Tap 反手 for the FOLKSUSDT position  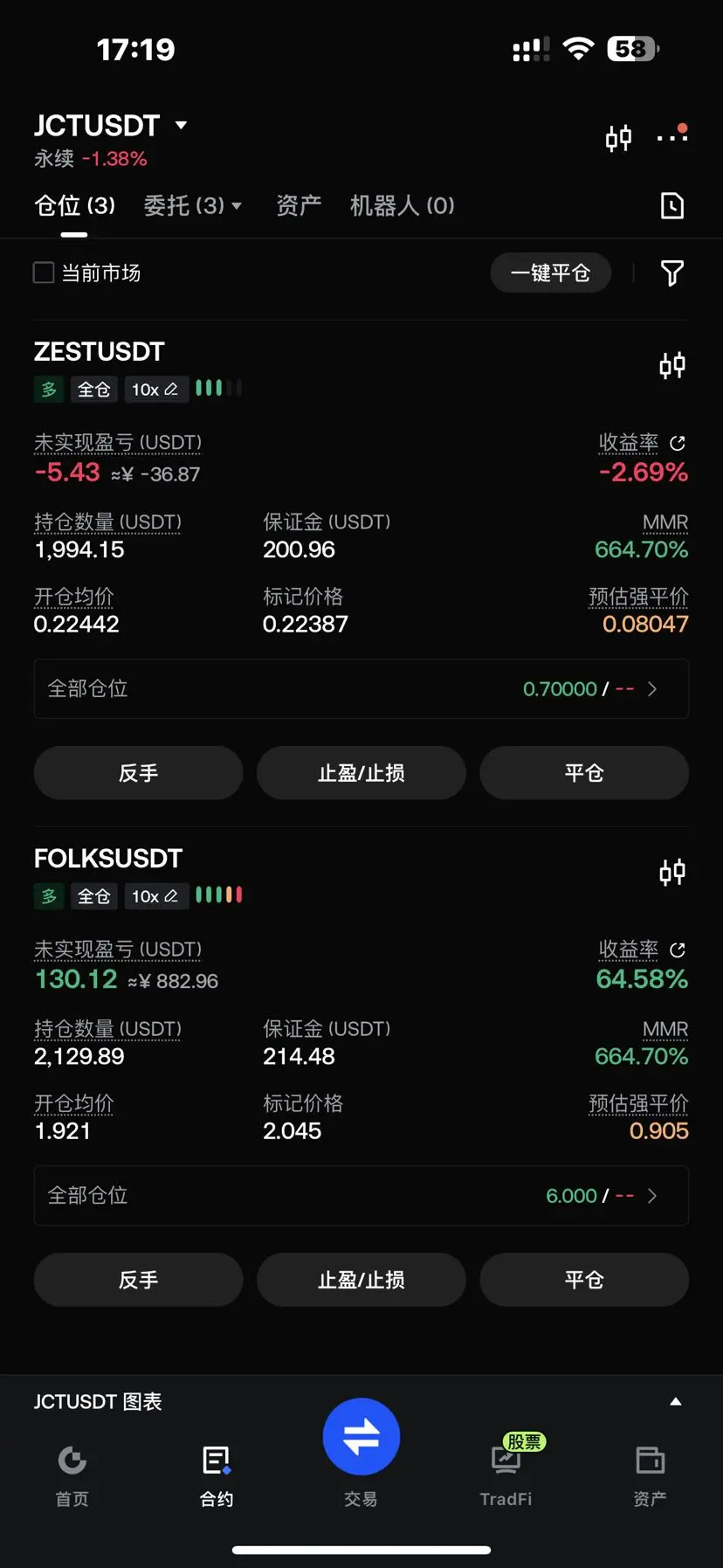point(138,1280)
